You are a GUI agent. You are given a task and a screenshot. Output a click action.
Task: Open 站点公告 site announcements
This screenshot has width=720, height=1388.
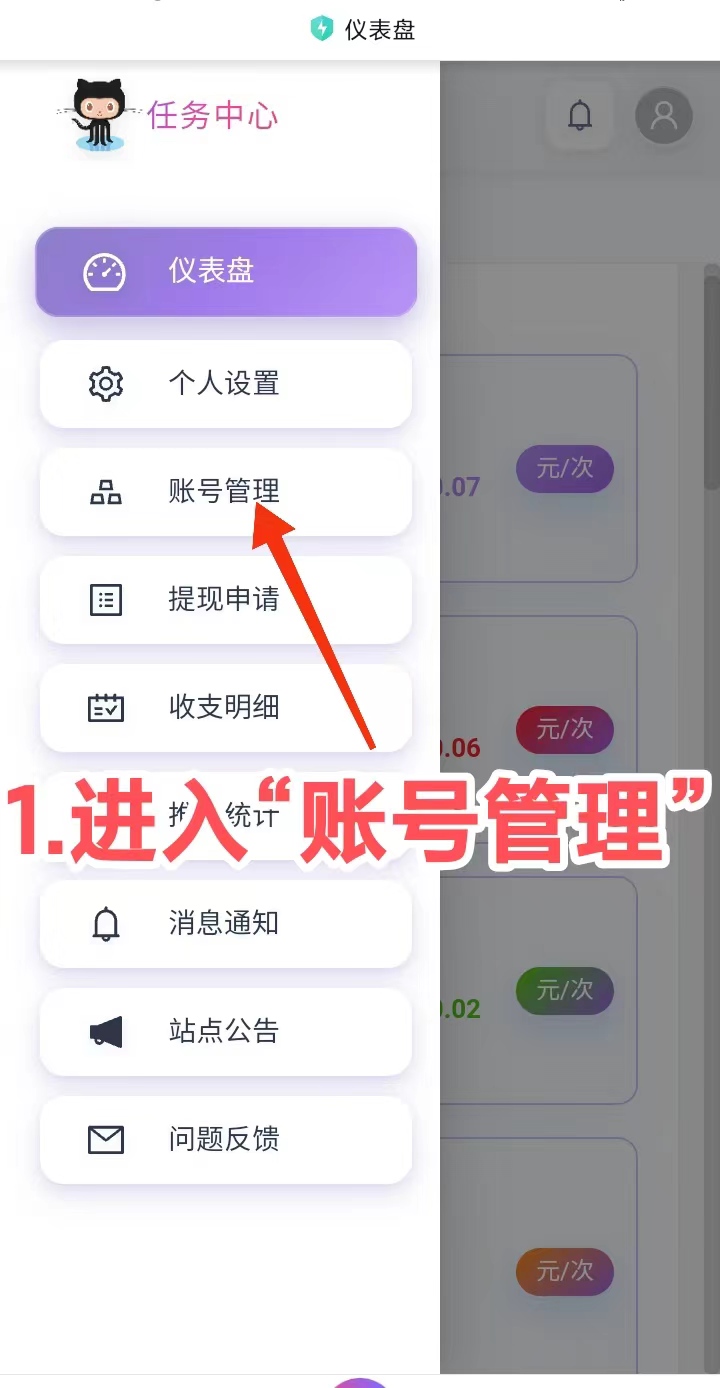coord(225,1032)
